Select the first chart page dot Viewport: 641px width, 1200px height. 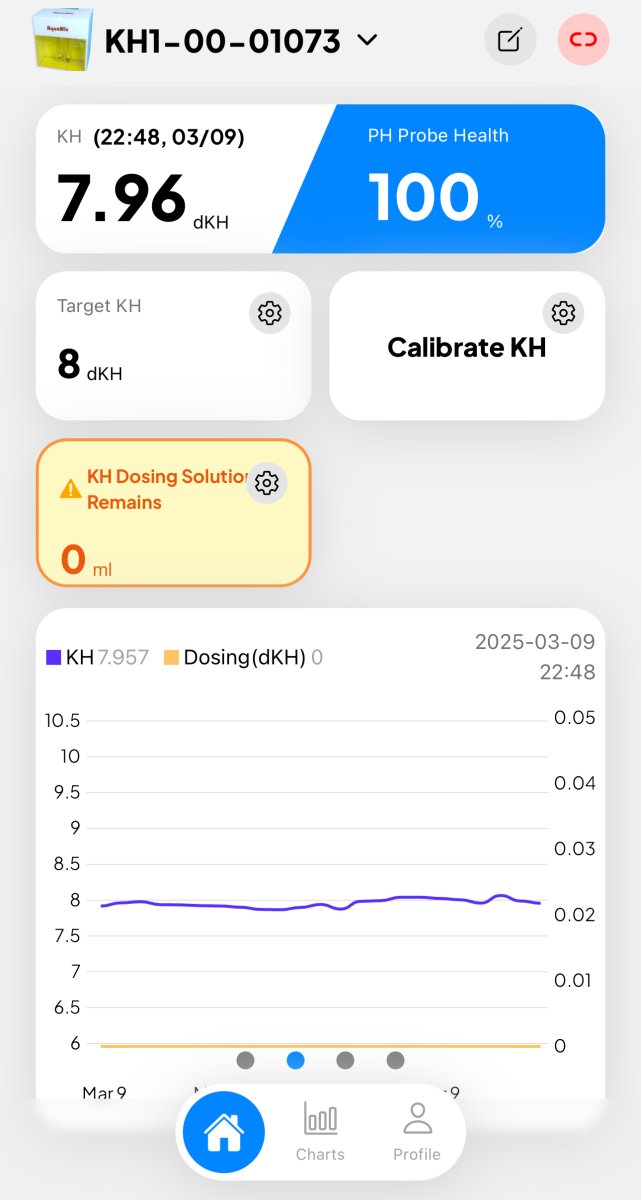tap(246, 1060)
